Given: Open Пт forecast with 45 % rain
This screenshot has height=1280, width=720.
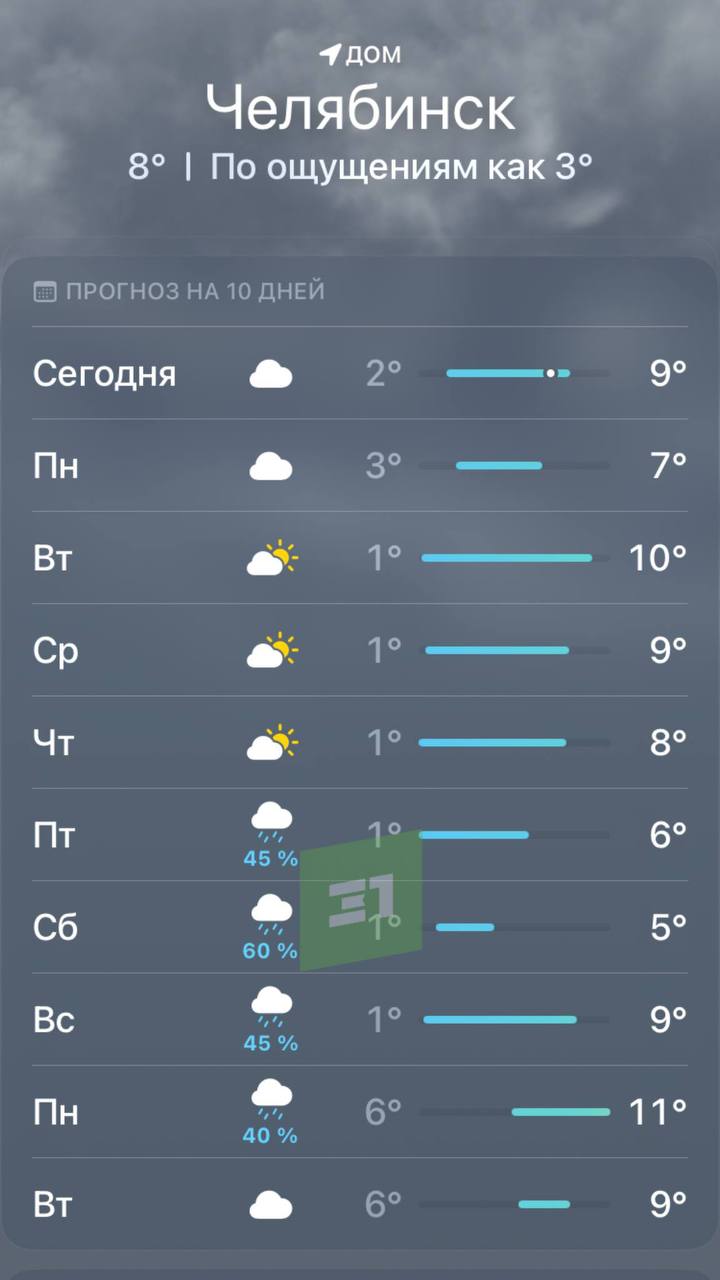Looking at the screenshot, I should [360, 835].
